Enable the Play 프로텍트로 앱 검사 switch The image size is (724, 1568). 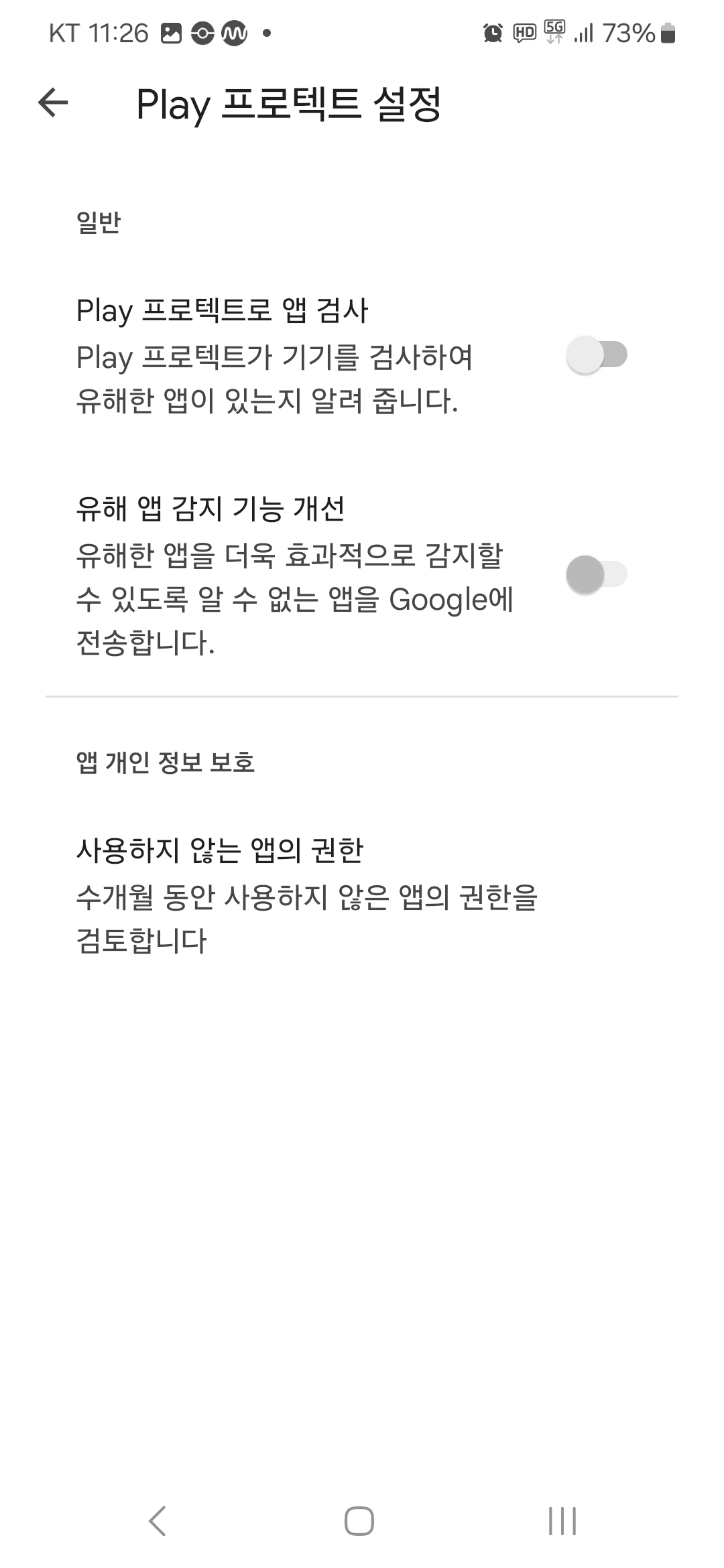coord(597,354)
